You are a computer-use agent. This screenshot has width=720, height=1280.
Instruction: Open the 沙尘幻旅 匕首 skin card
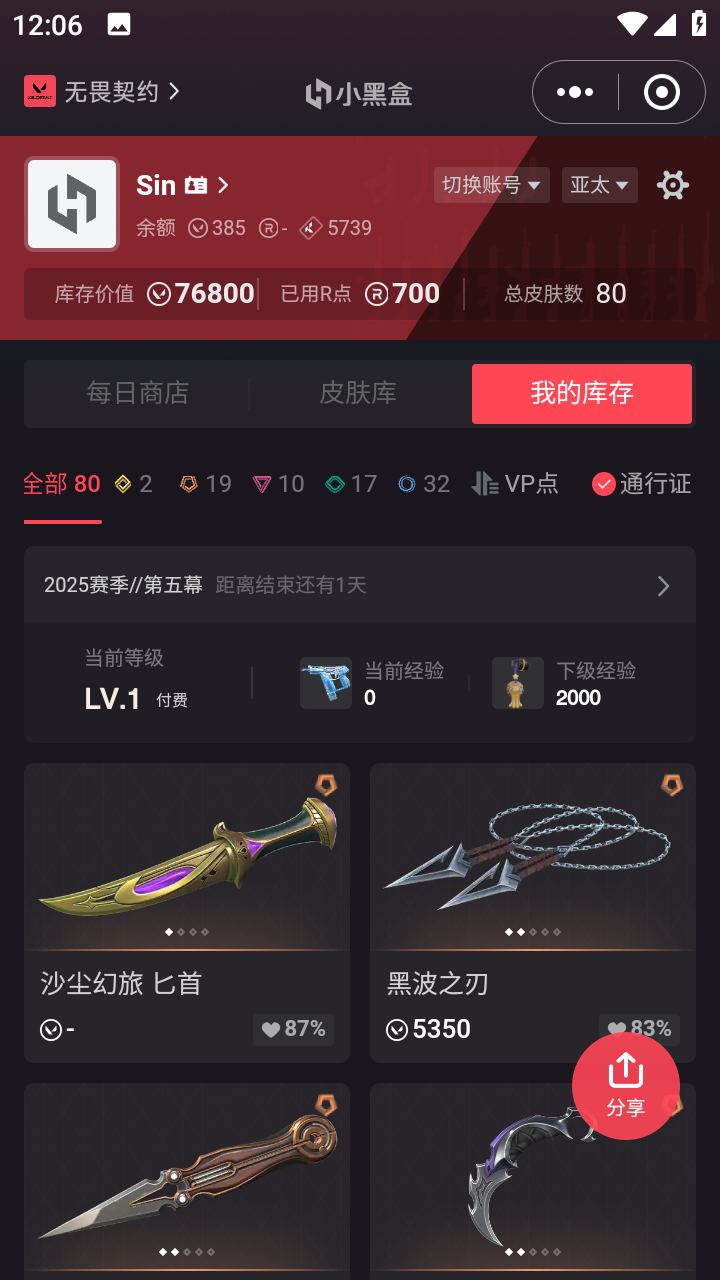187,912
